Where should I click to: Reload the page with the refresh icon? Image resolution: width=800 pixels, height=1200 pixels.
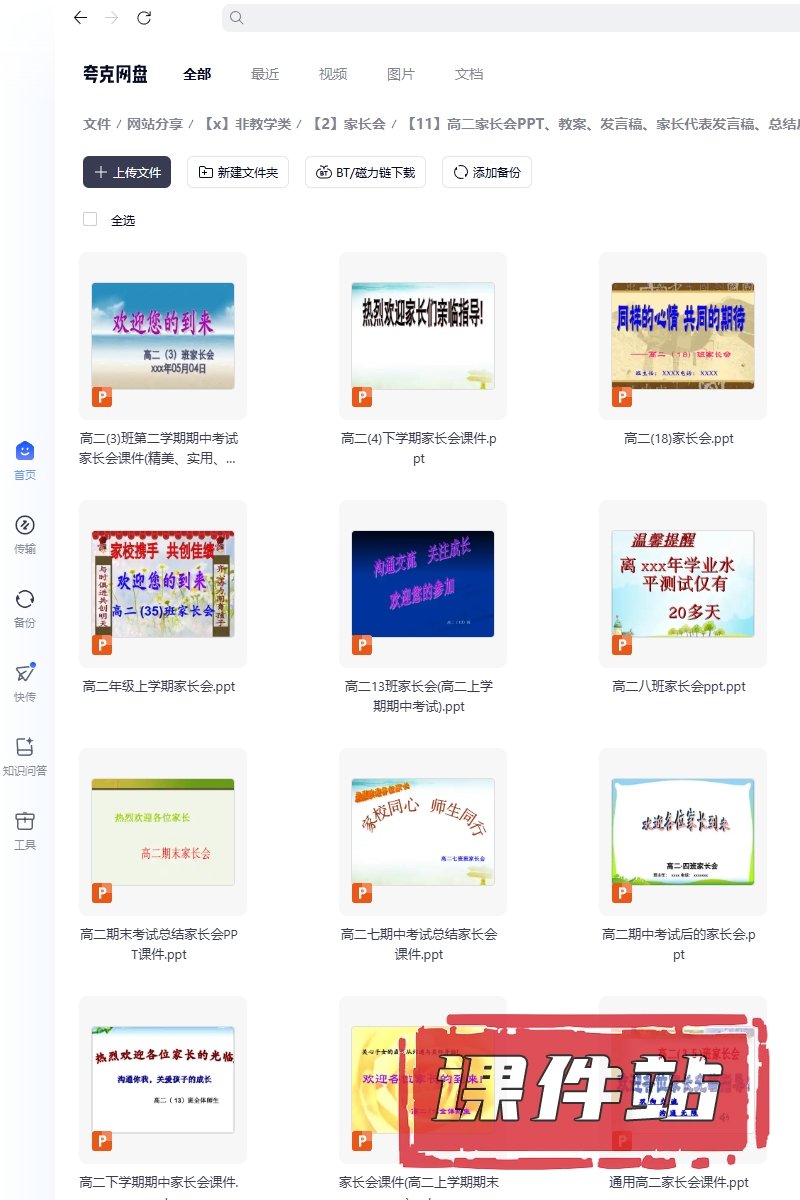[x=144, y=18]
